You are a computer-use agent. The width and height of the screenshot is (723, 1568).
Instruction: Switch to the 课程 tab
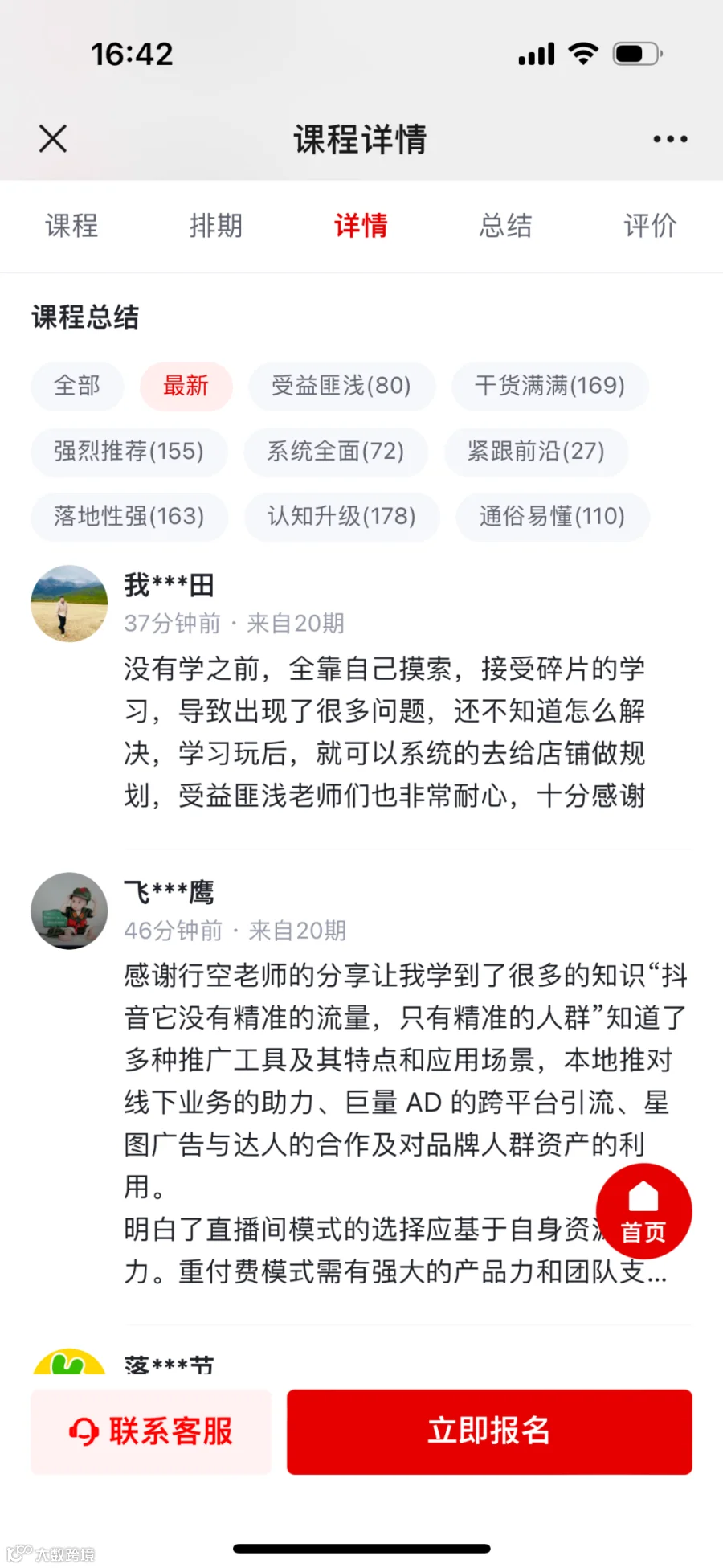[x=71, y=226]
